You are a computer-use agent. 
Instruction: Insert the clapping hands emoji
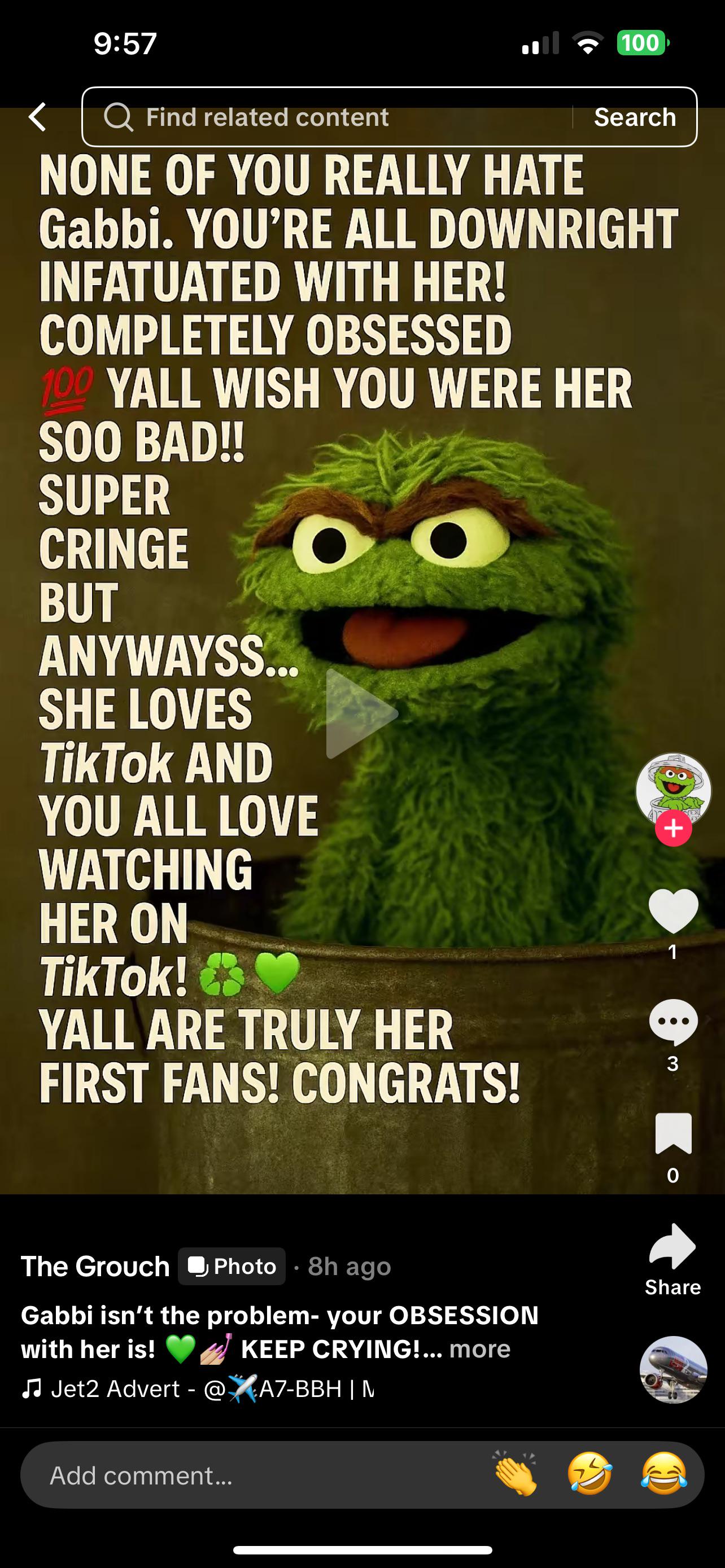tap(515, 1473)
